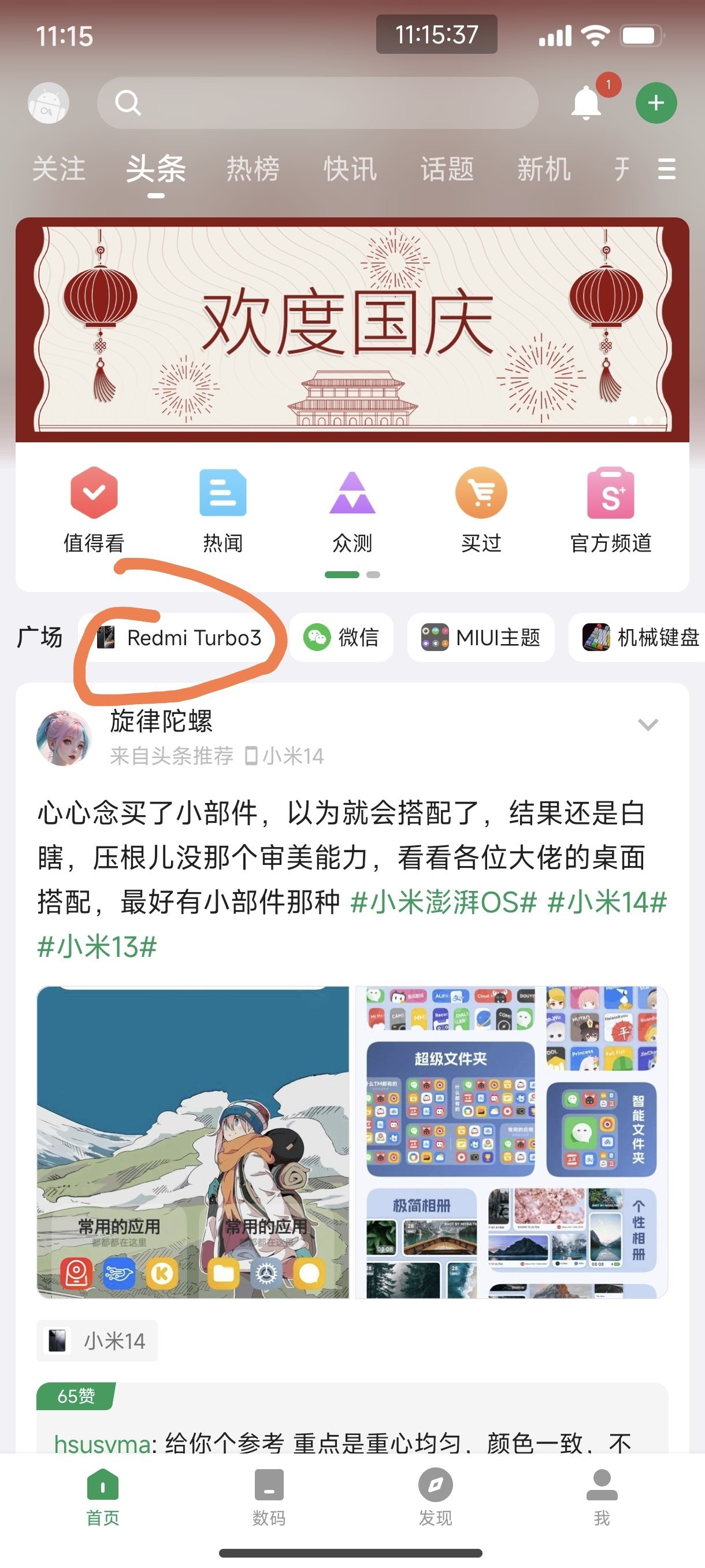Select the MIUI主题 chip
Screen dimensions: 705x1568
pos(481,637)
